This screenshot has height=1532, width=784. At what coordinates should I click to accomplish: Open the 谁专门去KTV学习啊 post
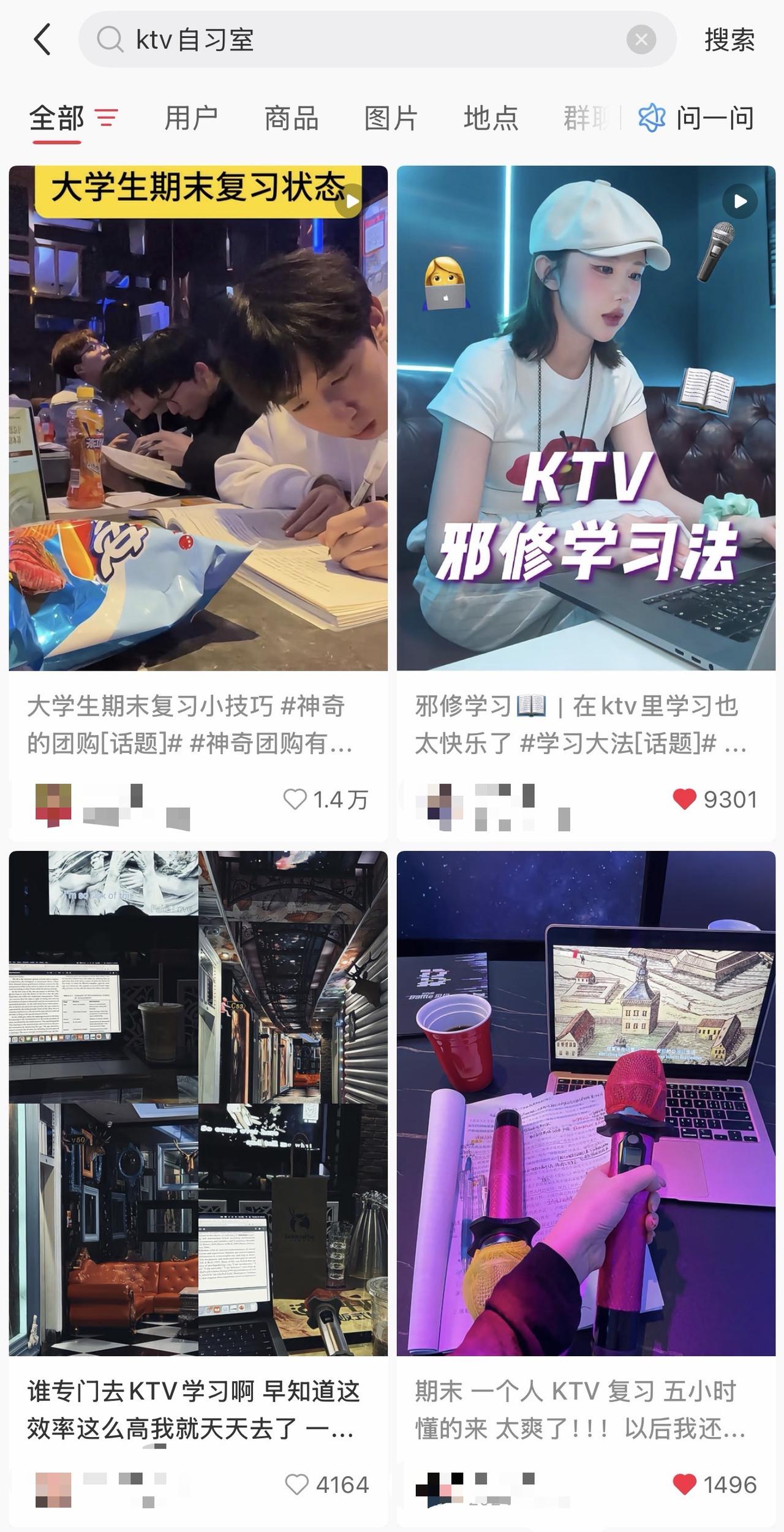point(198,1103)
